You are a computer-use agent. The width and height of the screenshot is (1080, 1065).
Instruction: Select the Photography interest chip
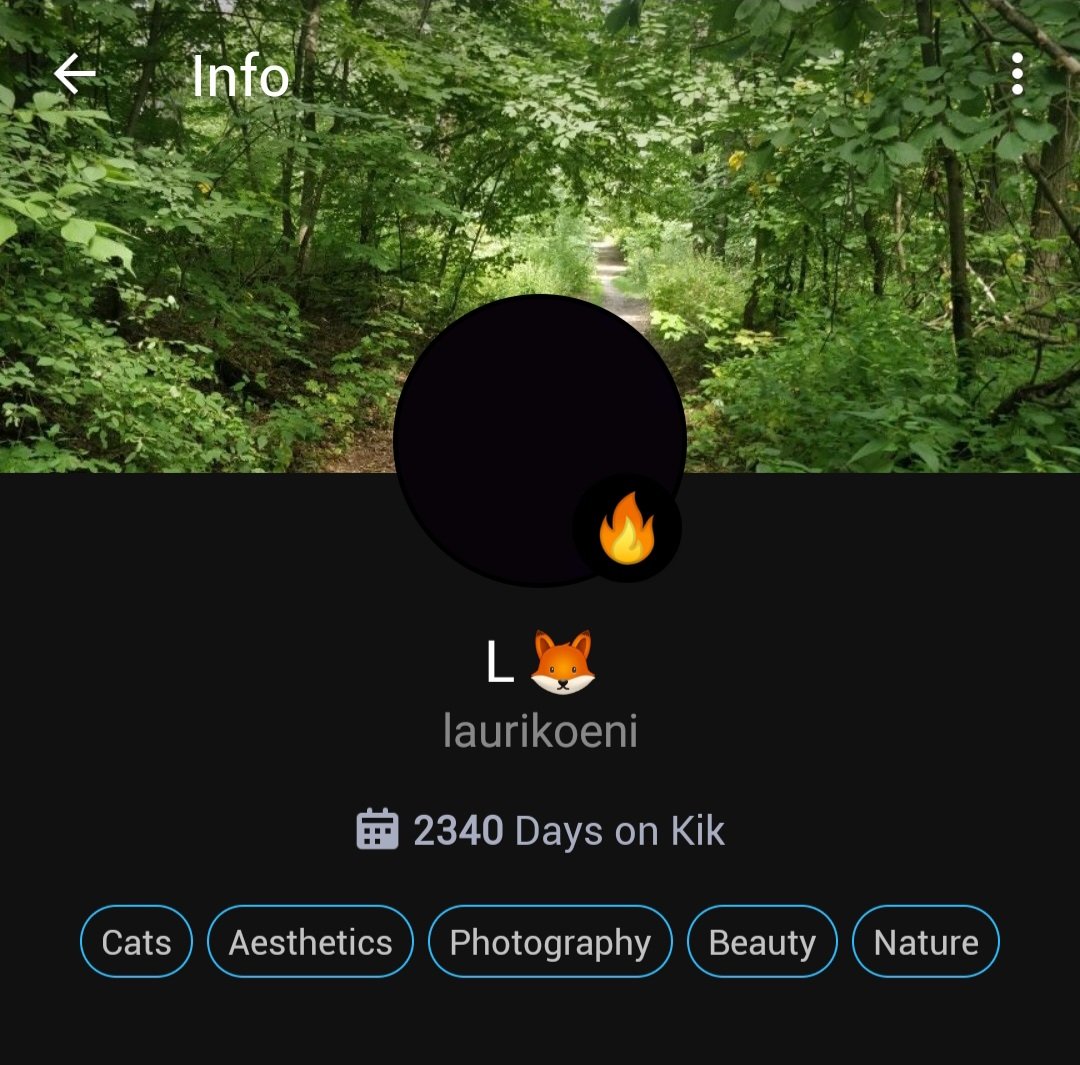click(550, 942)
